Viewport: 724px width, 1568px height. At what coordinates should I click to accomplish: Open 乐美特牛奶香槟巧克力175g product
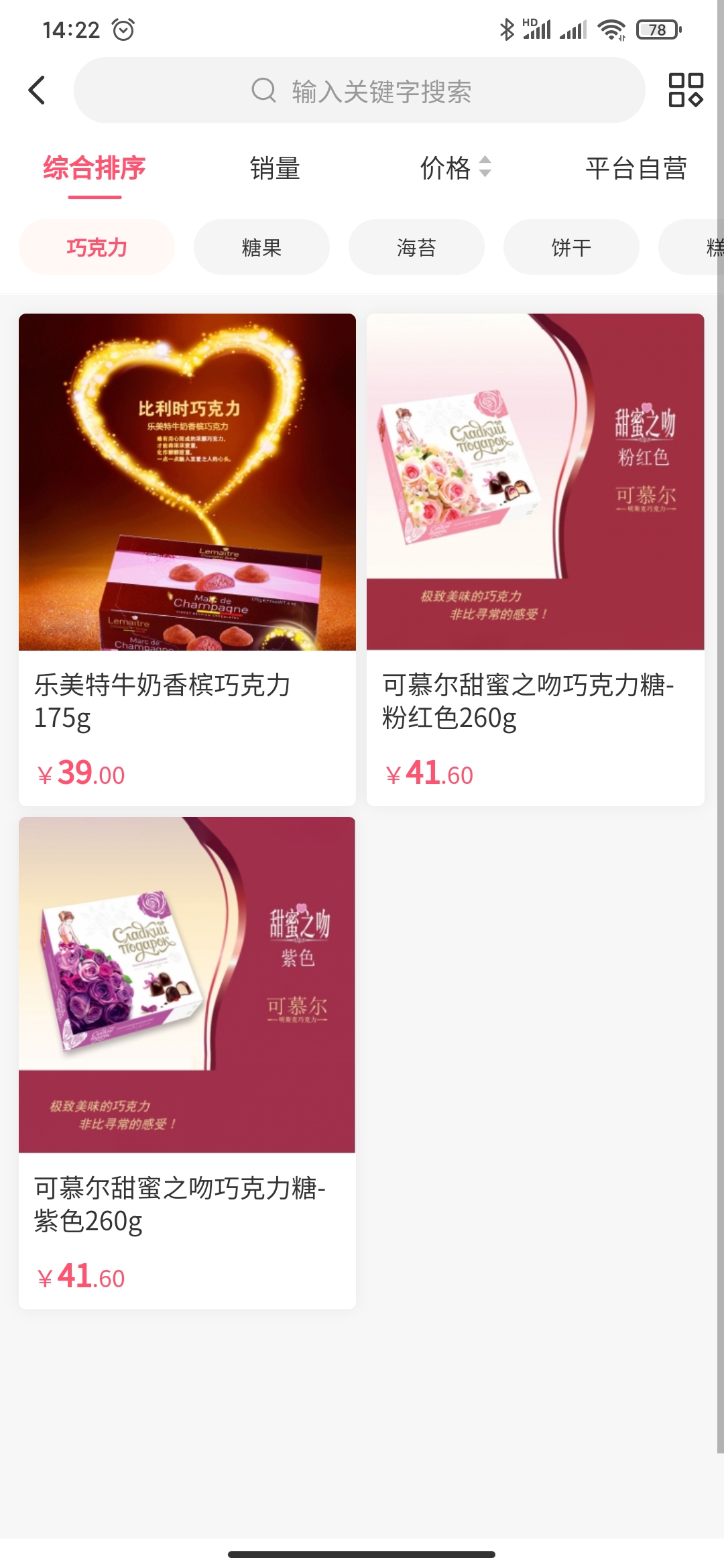tap(187, 559)
